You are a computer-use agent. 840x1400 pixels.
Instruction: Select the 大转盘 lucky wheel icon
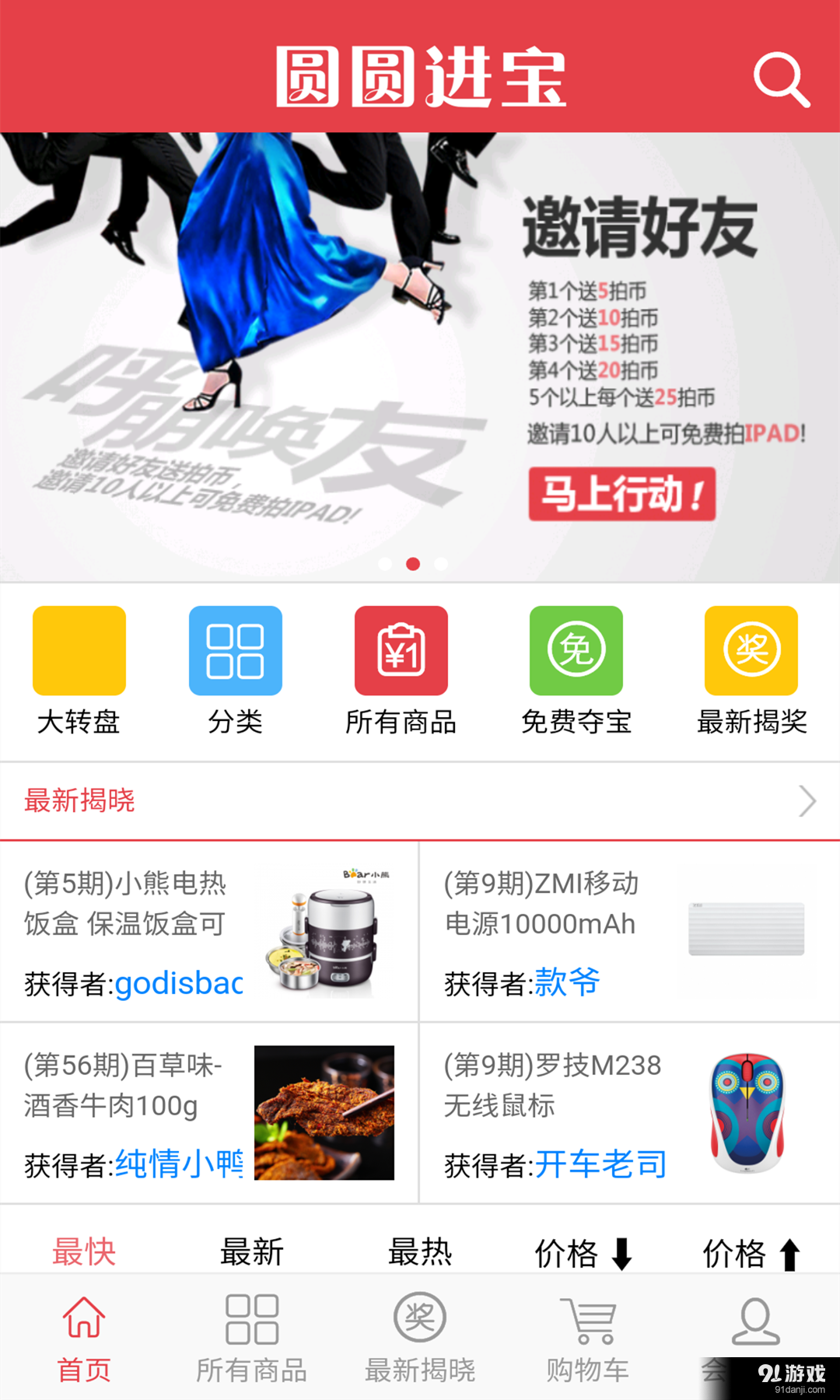[79, 650]
